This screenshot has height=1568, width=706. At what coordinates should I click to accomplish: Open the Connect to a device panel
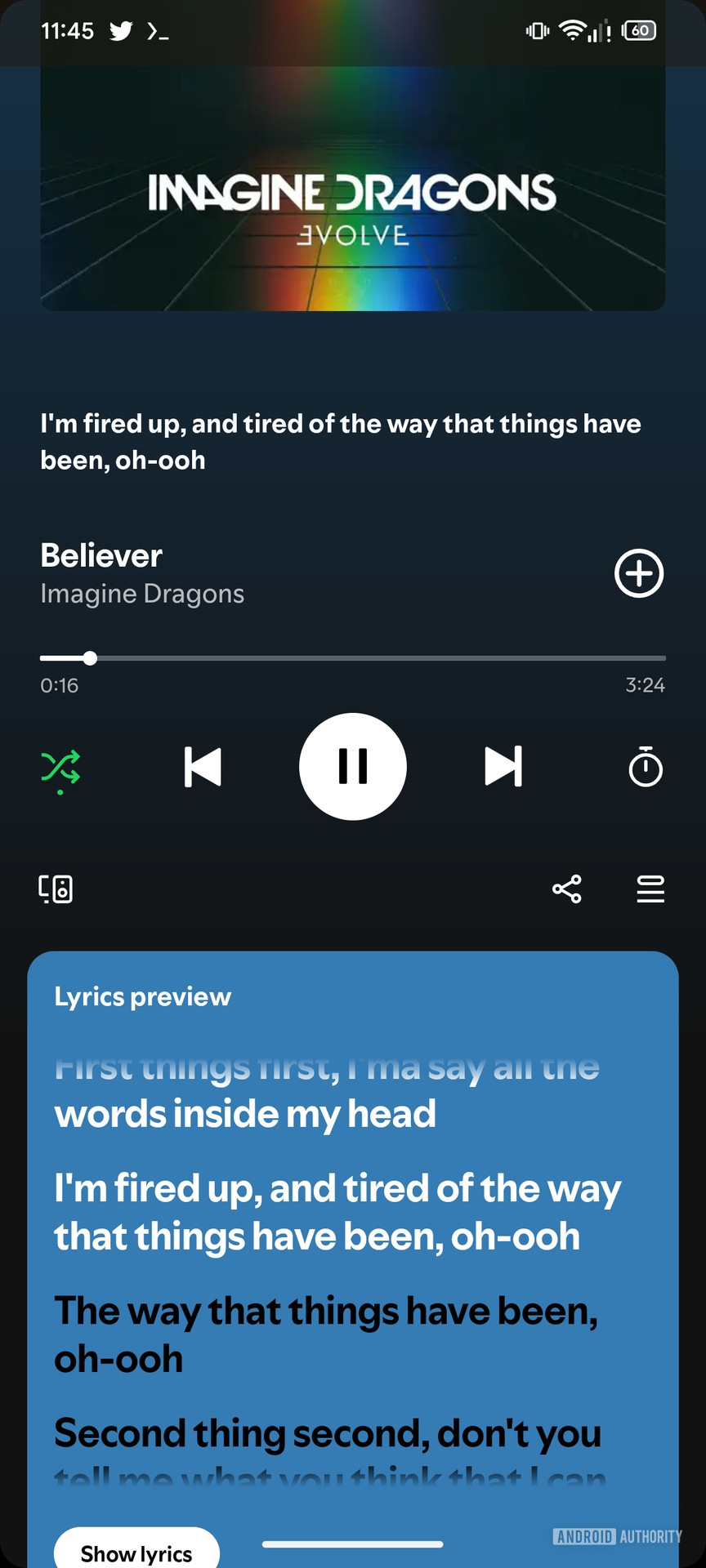click(x=55, y=889)
